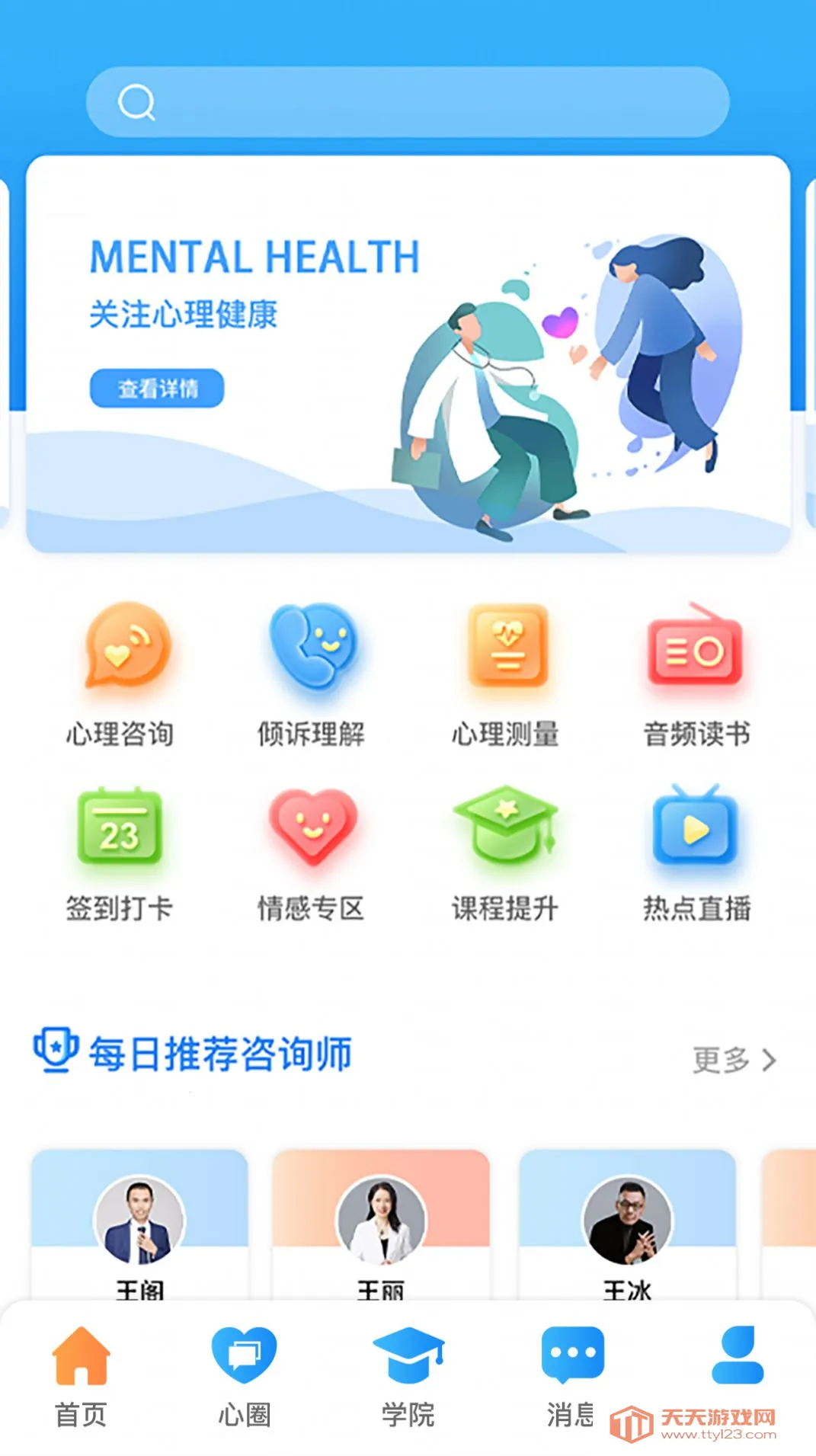The image size is (816, 1456).
Task: Tap the 查看详情 button on banner
Action: click(157, 389)
